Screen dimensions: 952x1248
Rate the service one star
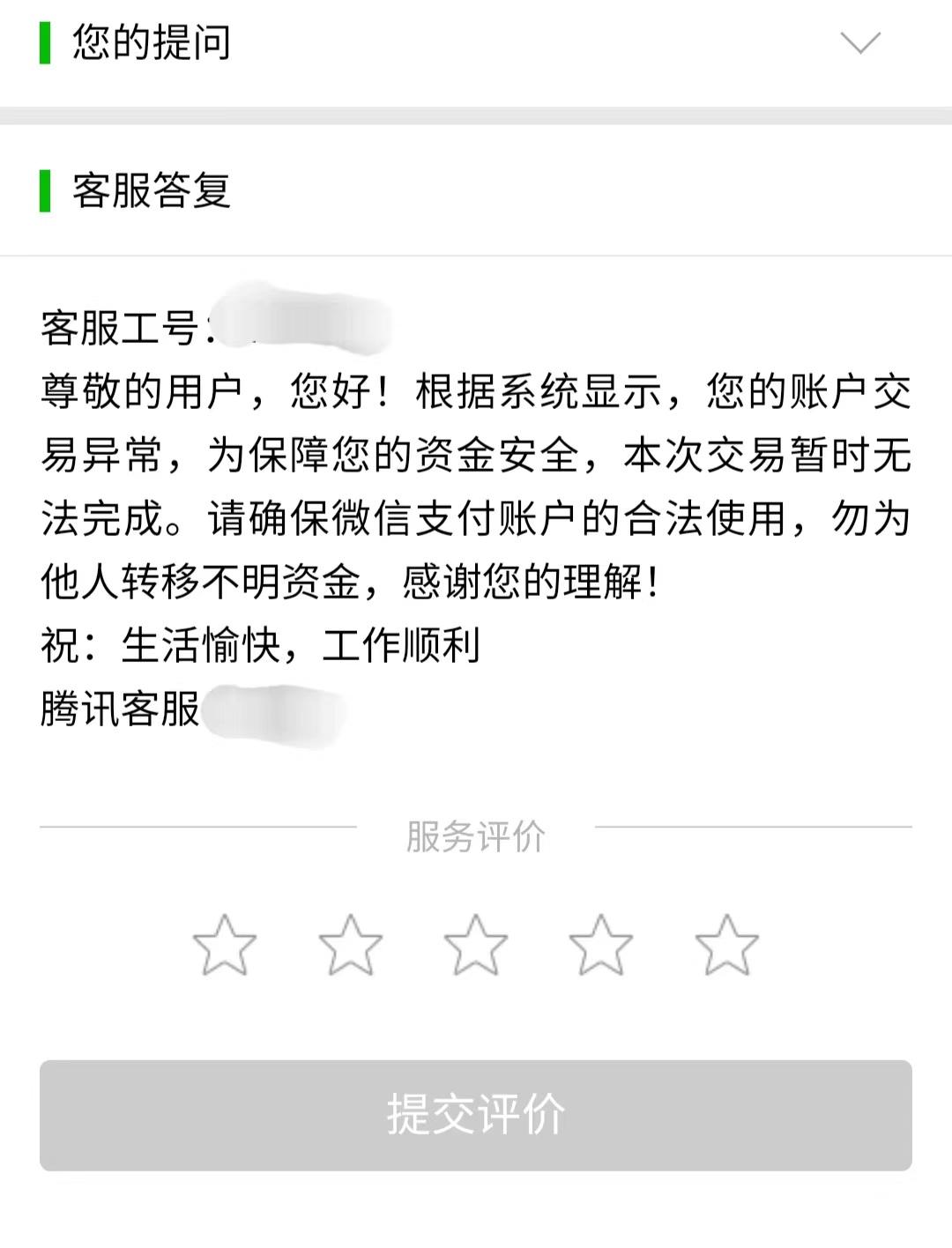[225, 945]
